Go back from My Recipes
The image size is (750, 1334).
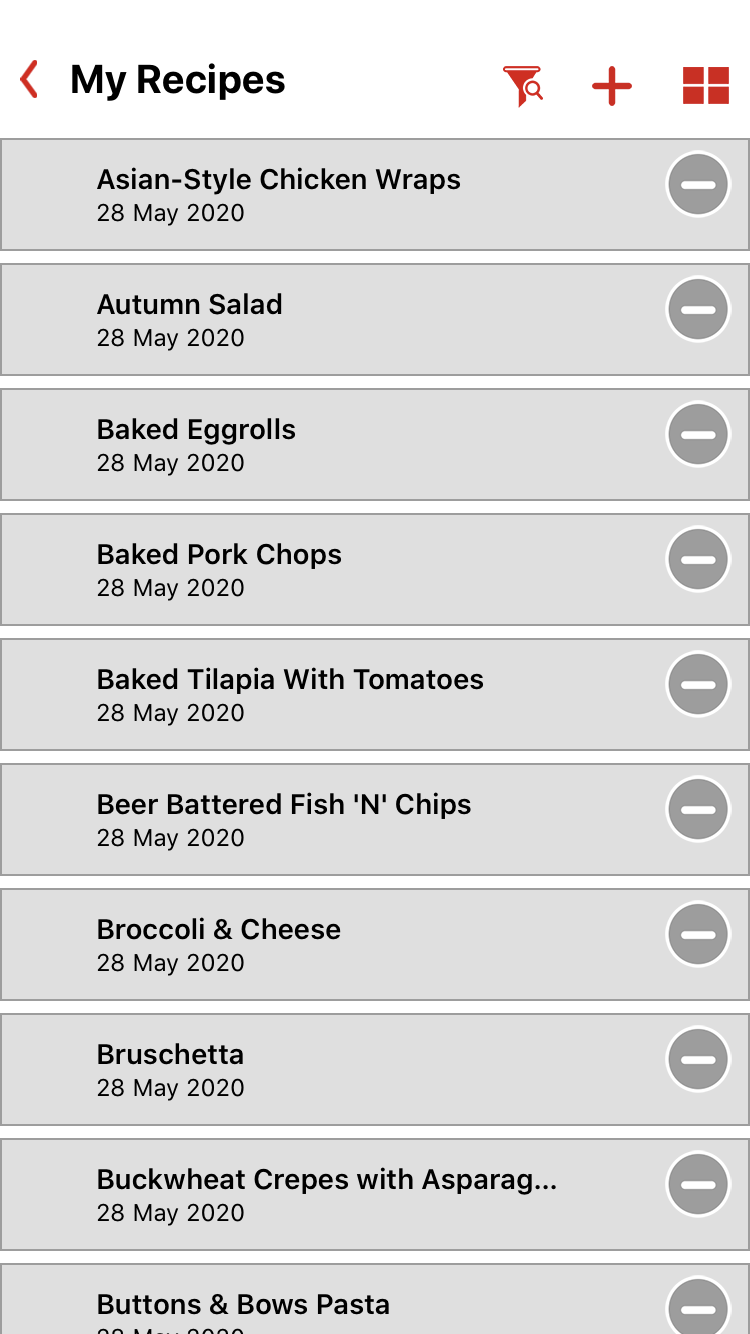[29, 80]
